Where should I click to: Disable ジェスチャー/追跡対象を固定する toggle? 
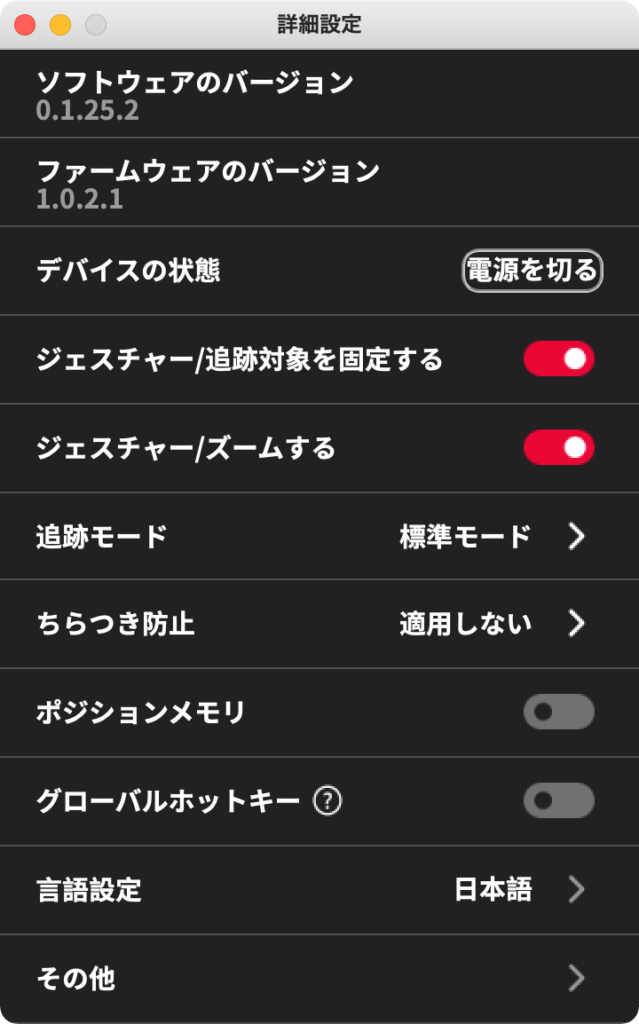click(x=559, y=359)
